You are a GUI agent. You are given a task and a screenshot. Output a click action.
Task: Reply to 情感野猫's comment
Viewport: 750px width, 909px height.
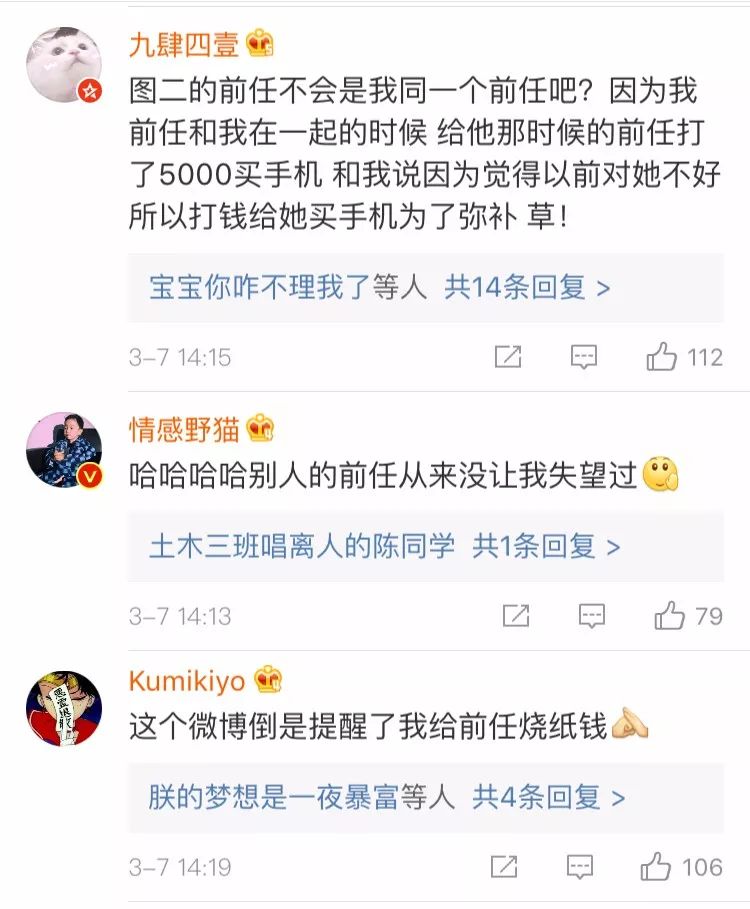point(591,616)
